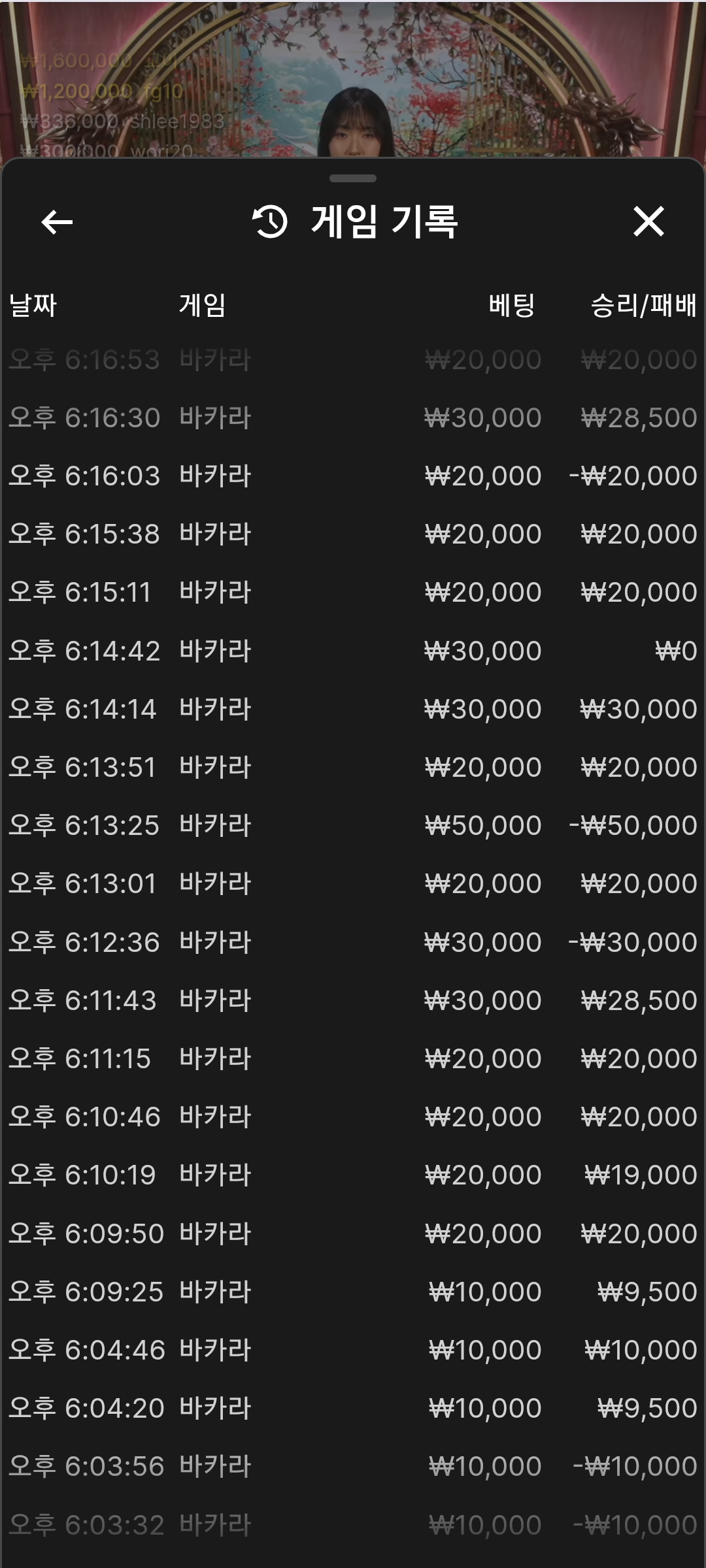Select the 6:14:42 round with ₩0 result
Image resolution: width=706 pixels, height=1568 pixels.
[353, 651]
